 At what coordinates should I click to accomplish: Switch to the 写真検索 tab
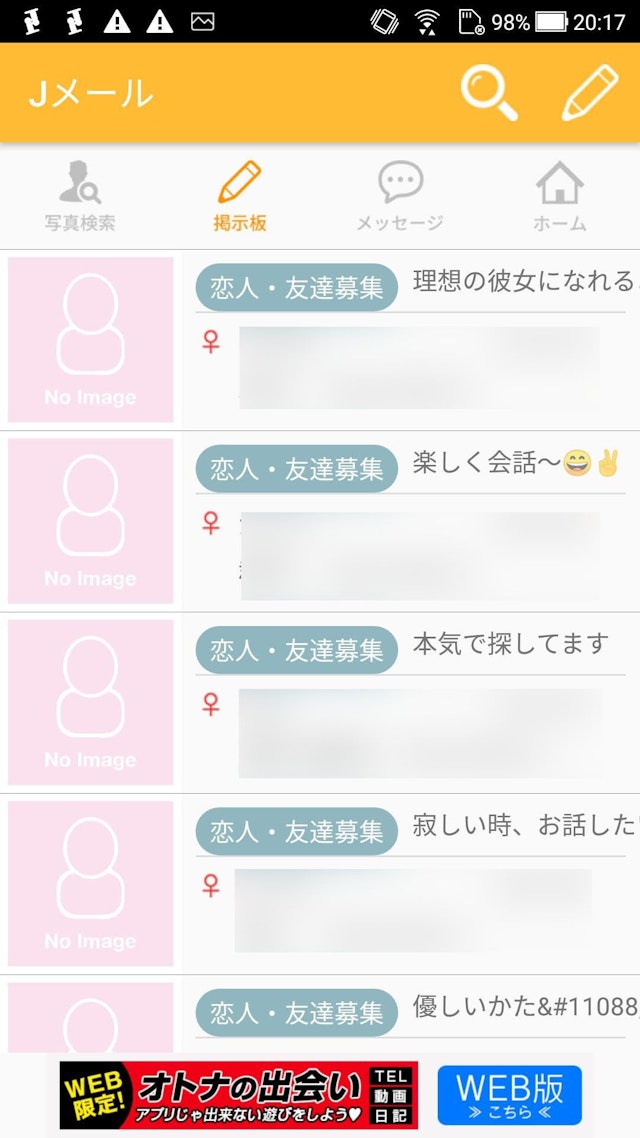pos(80,197)
